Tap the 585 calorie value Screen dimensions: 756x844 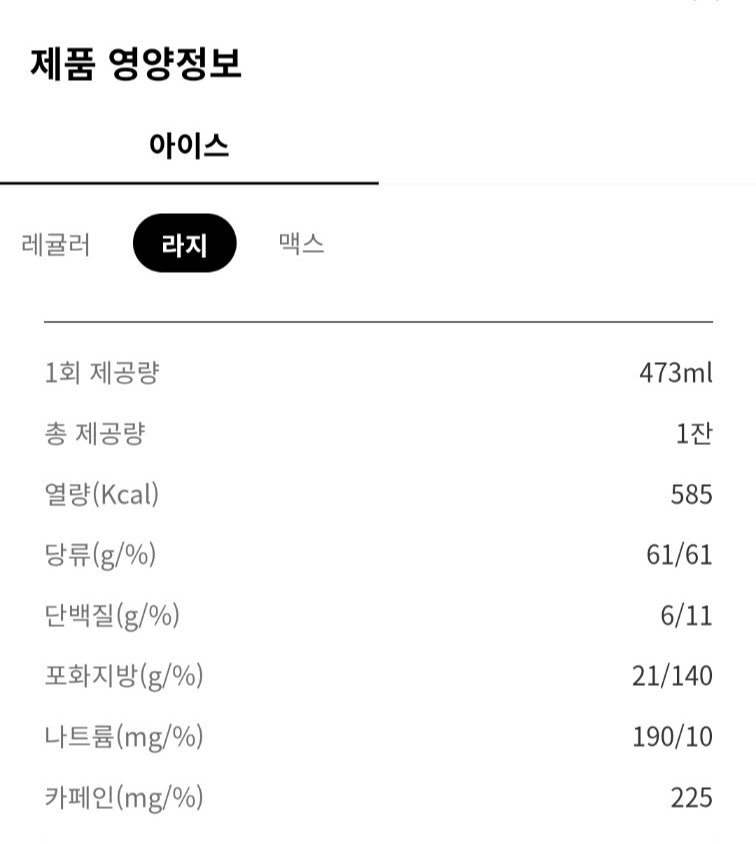692,494
